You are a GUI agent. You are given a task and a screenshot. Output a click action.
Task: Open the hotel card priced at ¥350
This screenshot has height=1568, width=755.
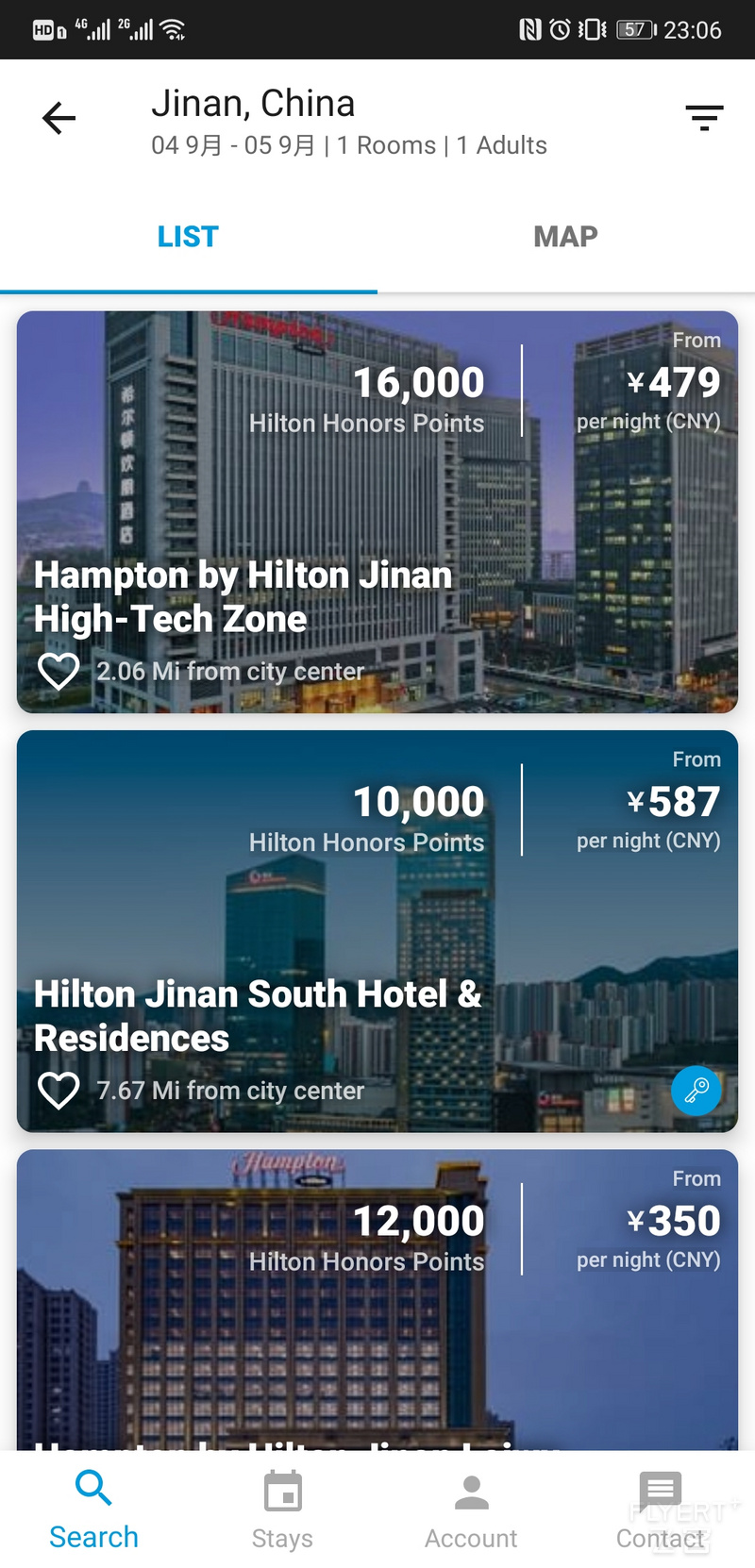[377, 1300]
